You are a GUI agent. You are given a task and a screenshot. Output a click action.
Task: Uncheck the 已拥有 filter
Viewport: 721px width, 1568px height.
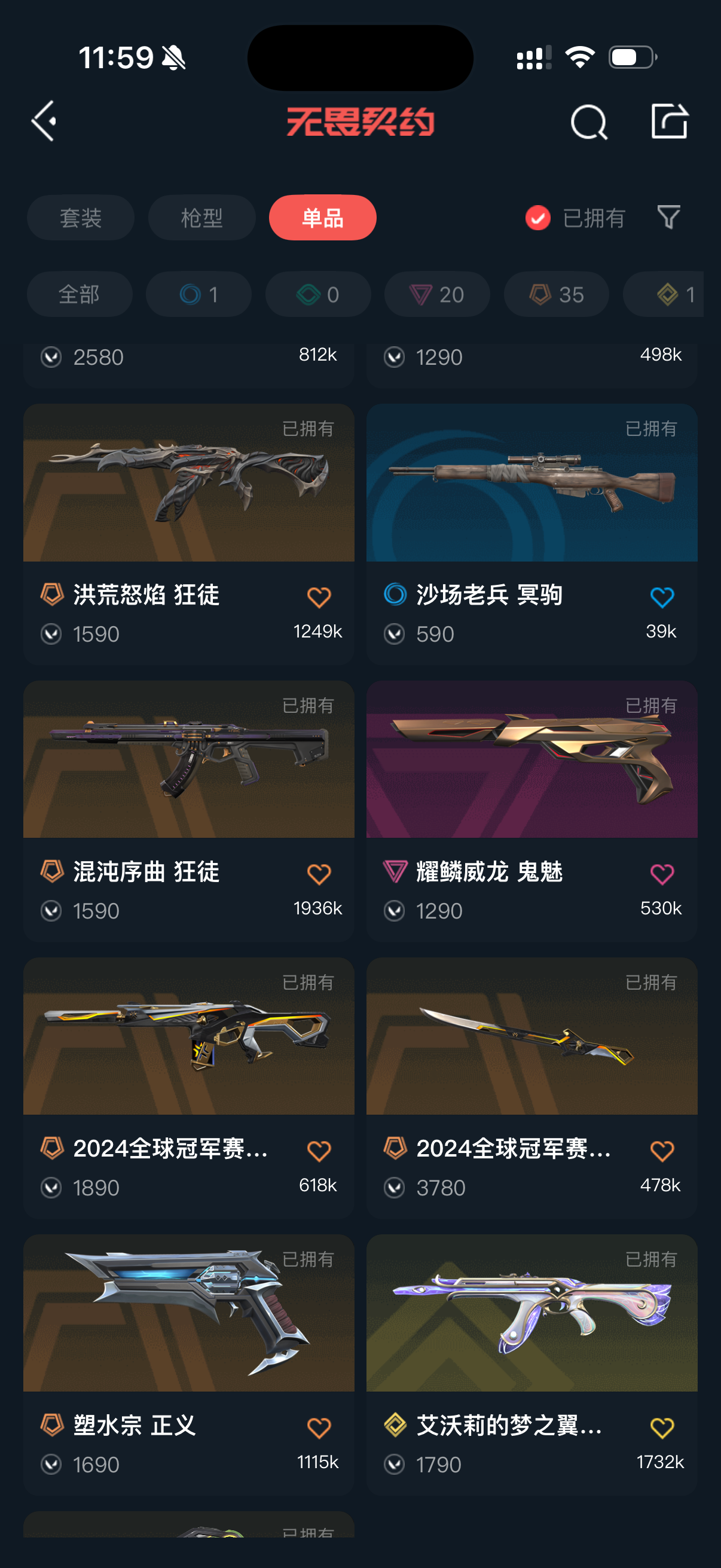[x=538, y=217]
